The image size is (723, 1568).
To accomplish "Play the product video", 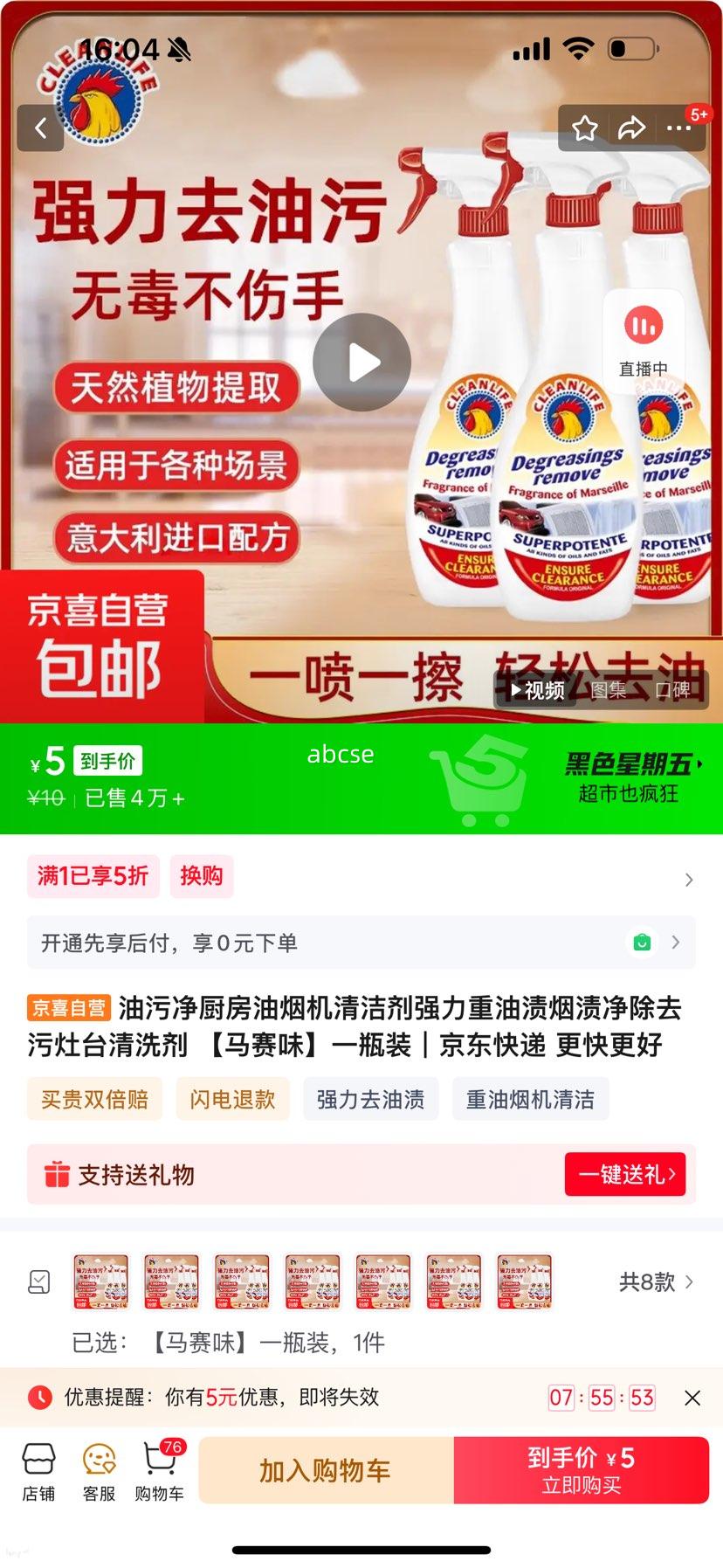I will [361, 362].
